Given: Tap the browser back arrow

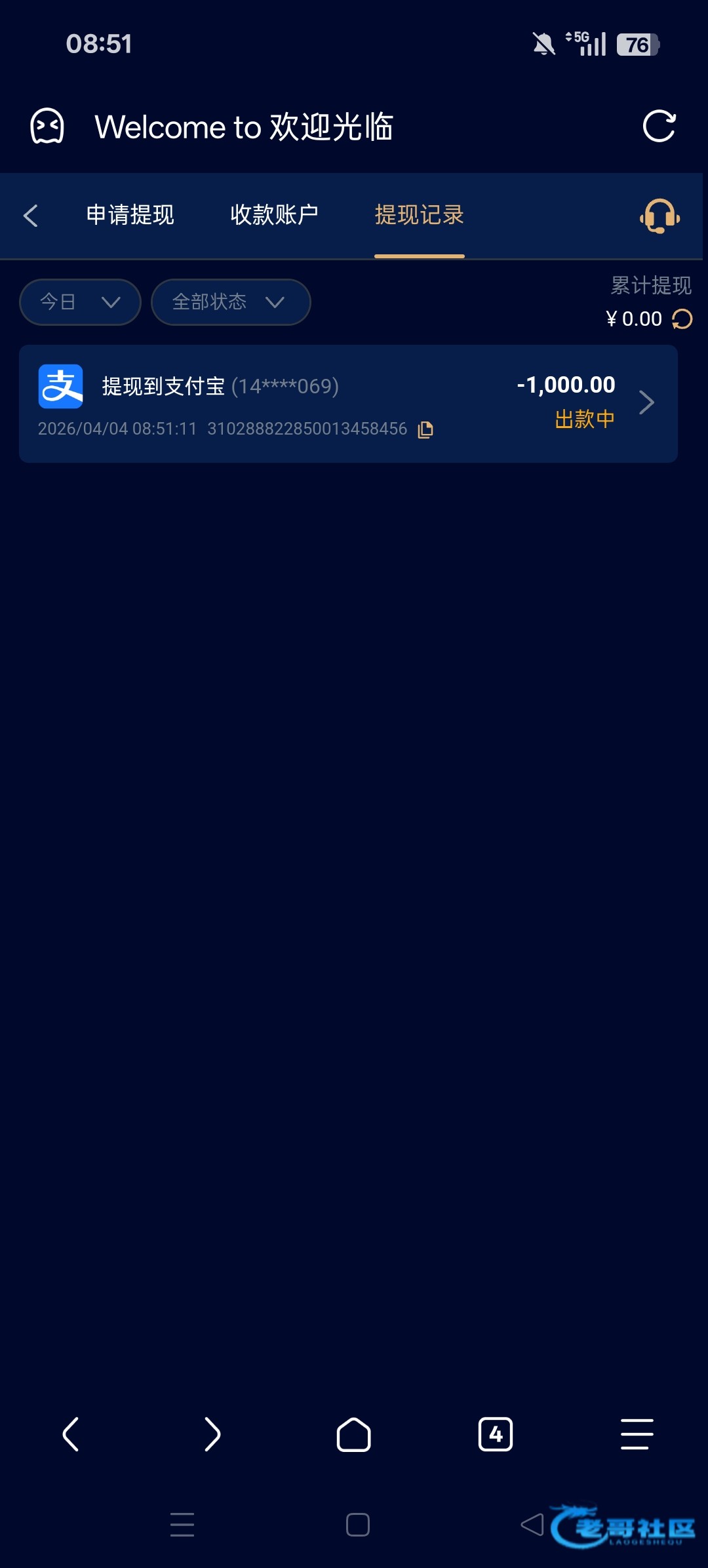Looking at the screenshot, I should tap(71, 1434).
